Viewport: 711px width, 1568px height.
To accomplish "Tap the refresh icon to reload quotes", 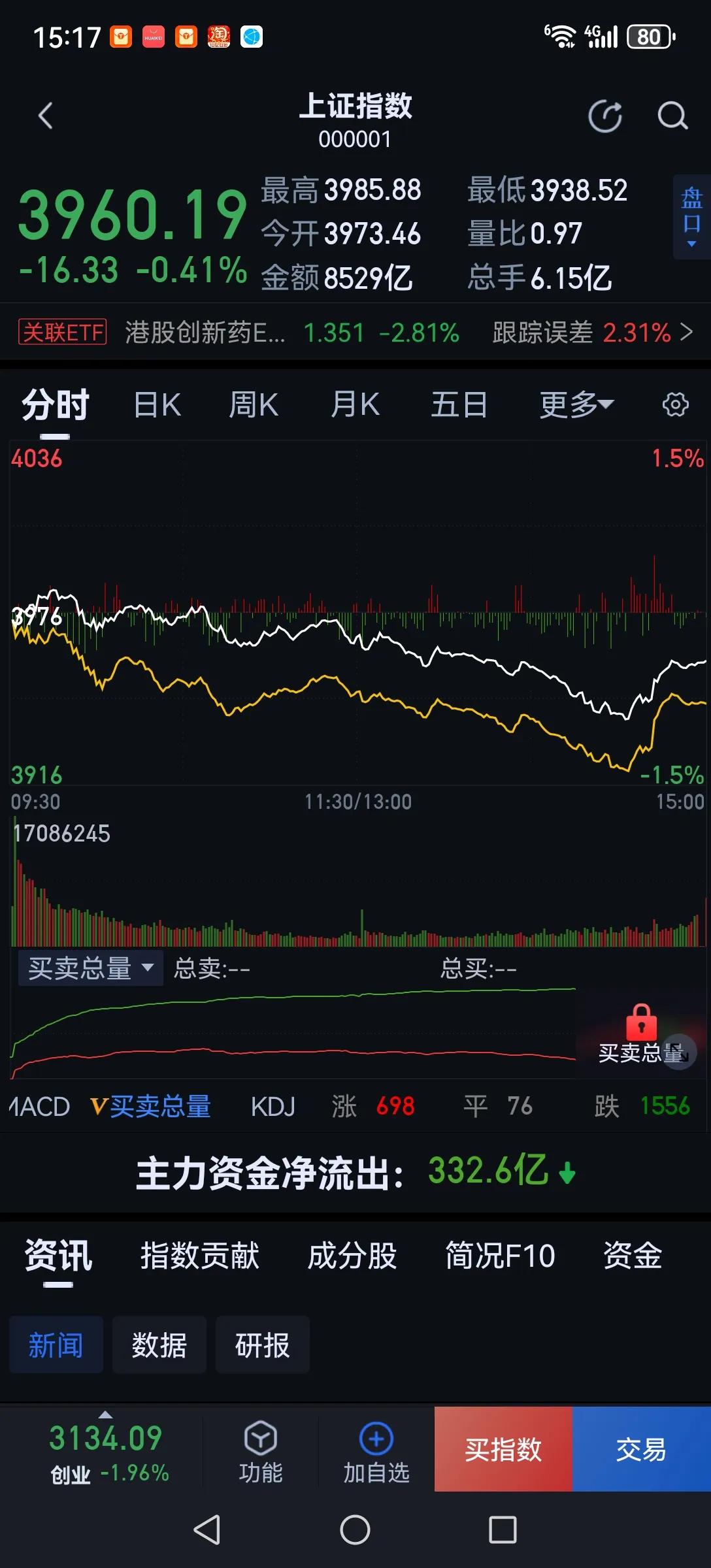I will pos(605,116).
